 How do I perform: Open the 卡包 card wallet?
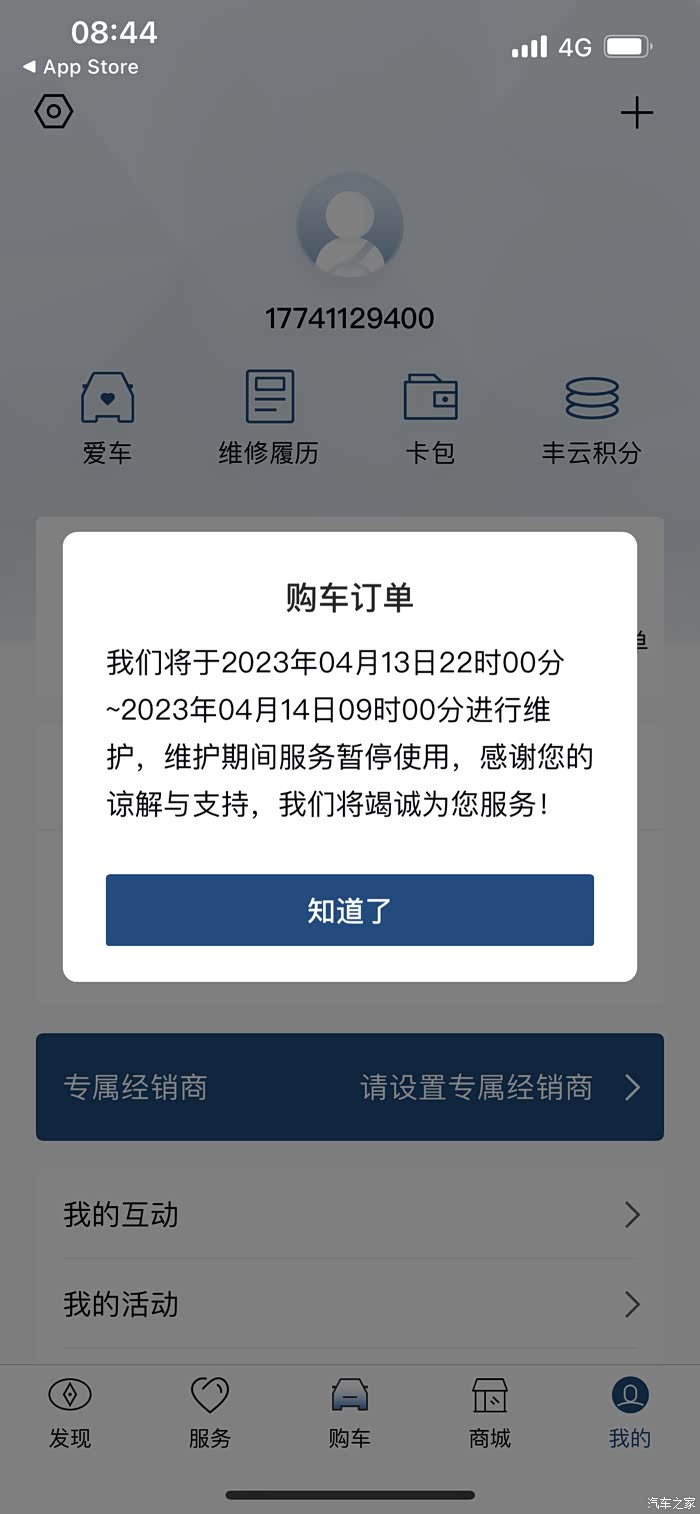coord(430,417)
